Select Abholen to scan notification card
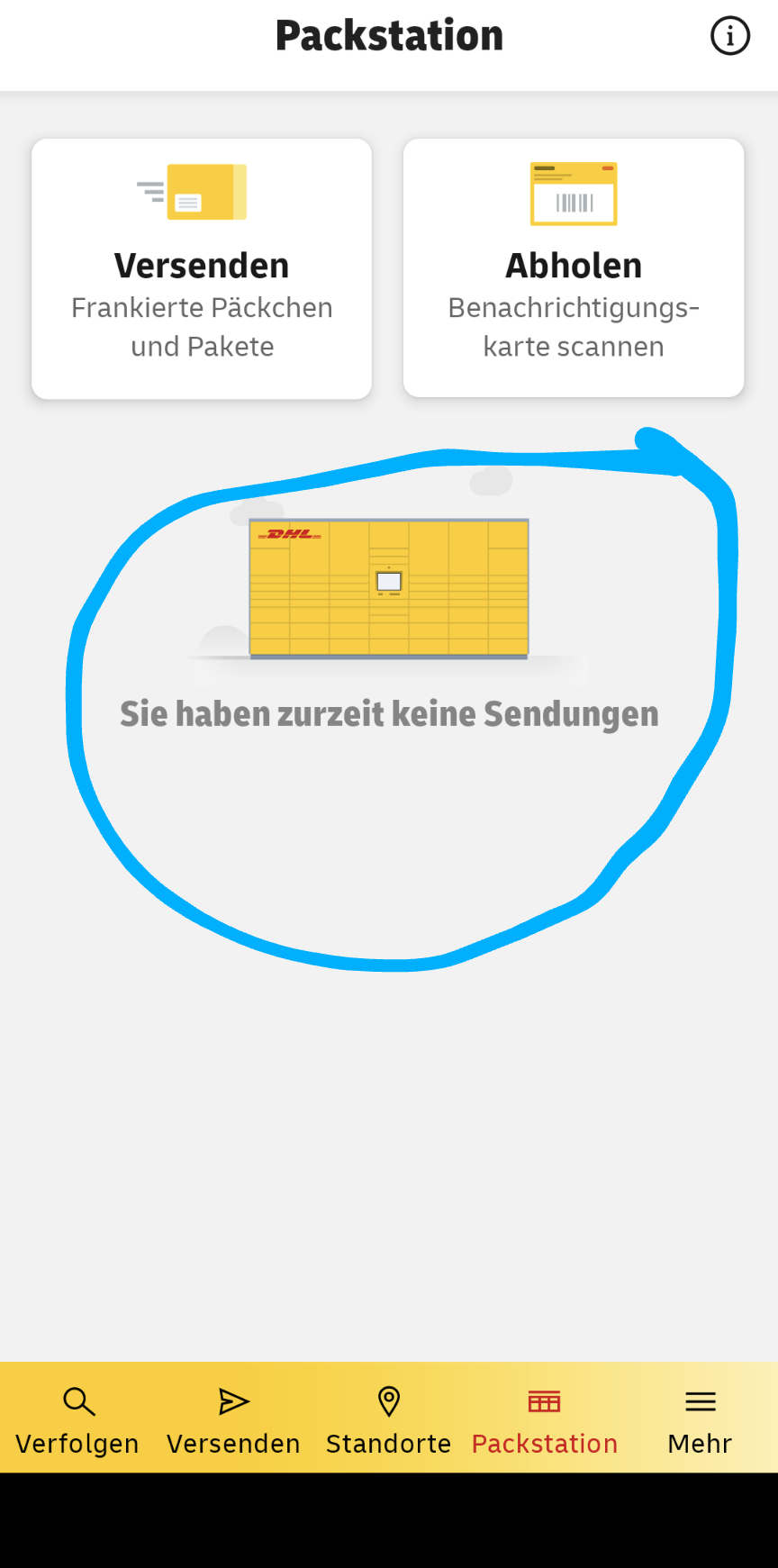778x1568 pixels. [x=574, y=268]
